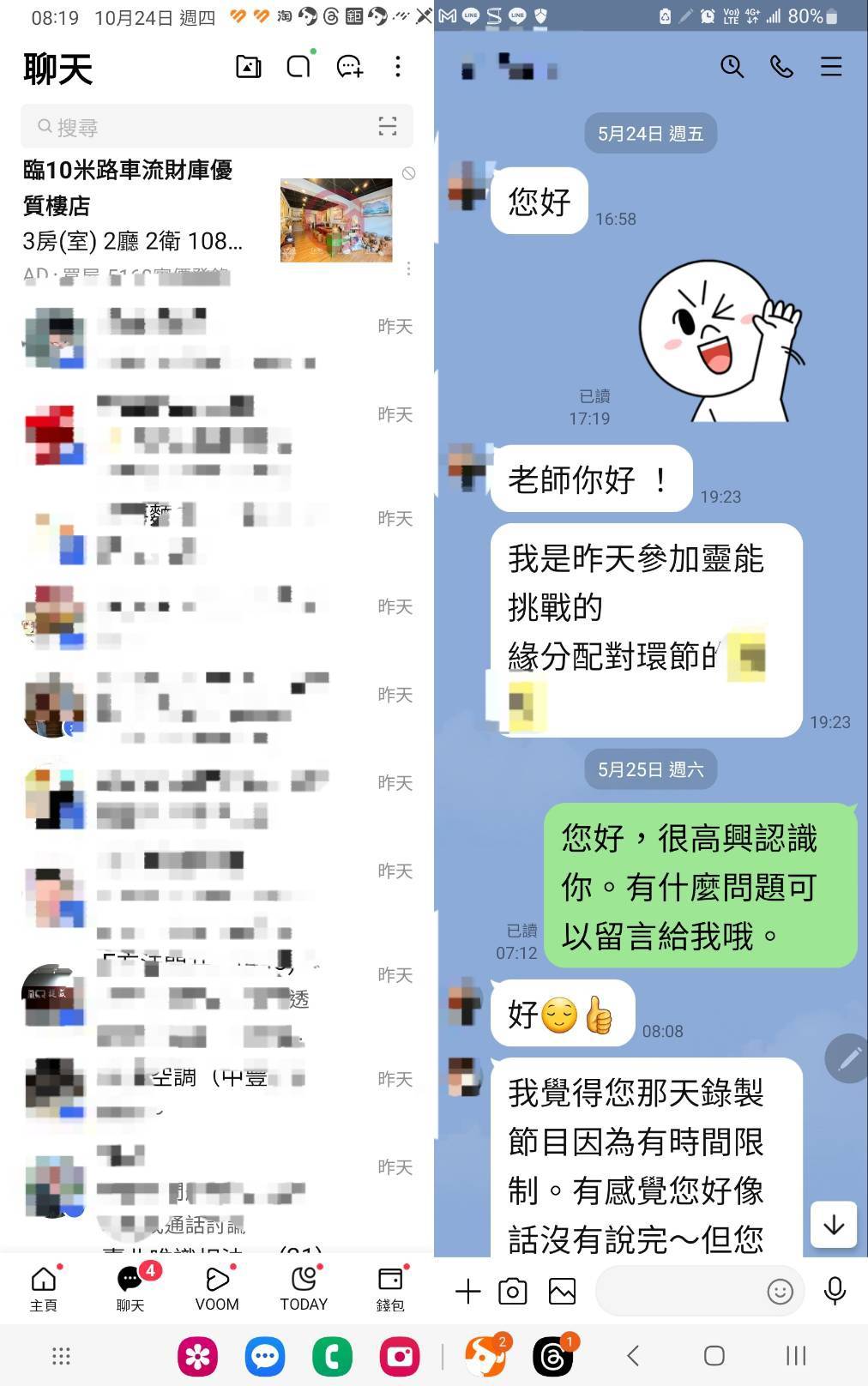
Task: Open the chat list overflow menu
Action: click(398, 67)
